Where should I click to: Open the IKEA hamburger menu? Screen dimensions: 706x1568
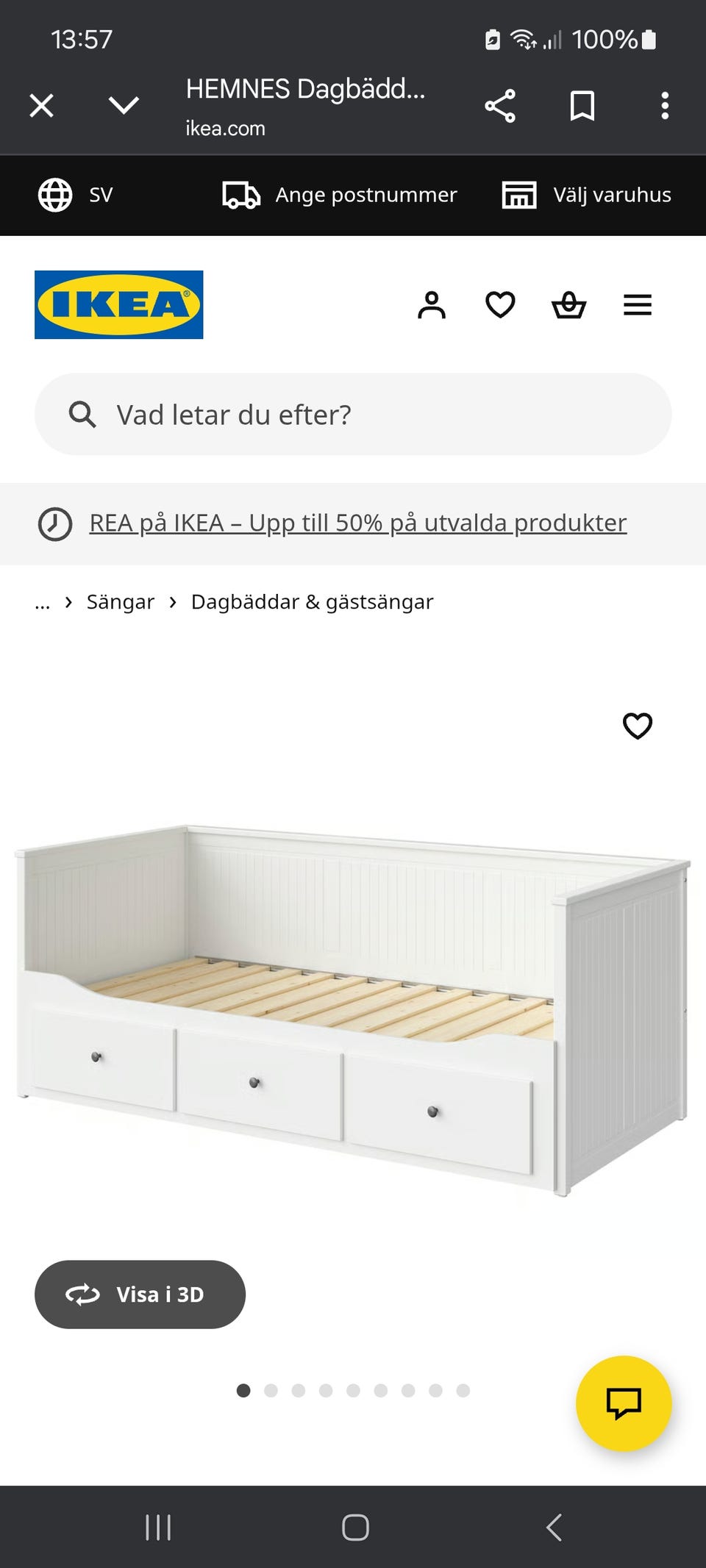point(637,304)
